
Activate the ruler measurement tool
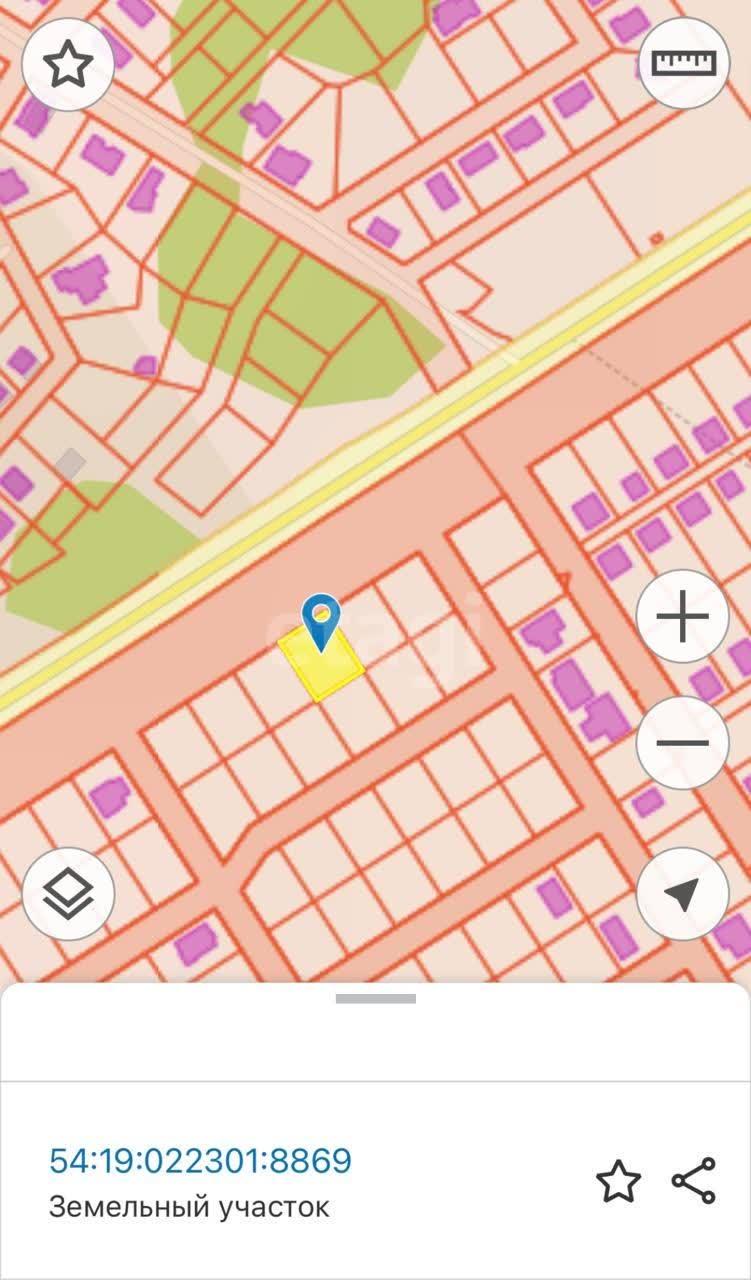(684, 62)
